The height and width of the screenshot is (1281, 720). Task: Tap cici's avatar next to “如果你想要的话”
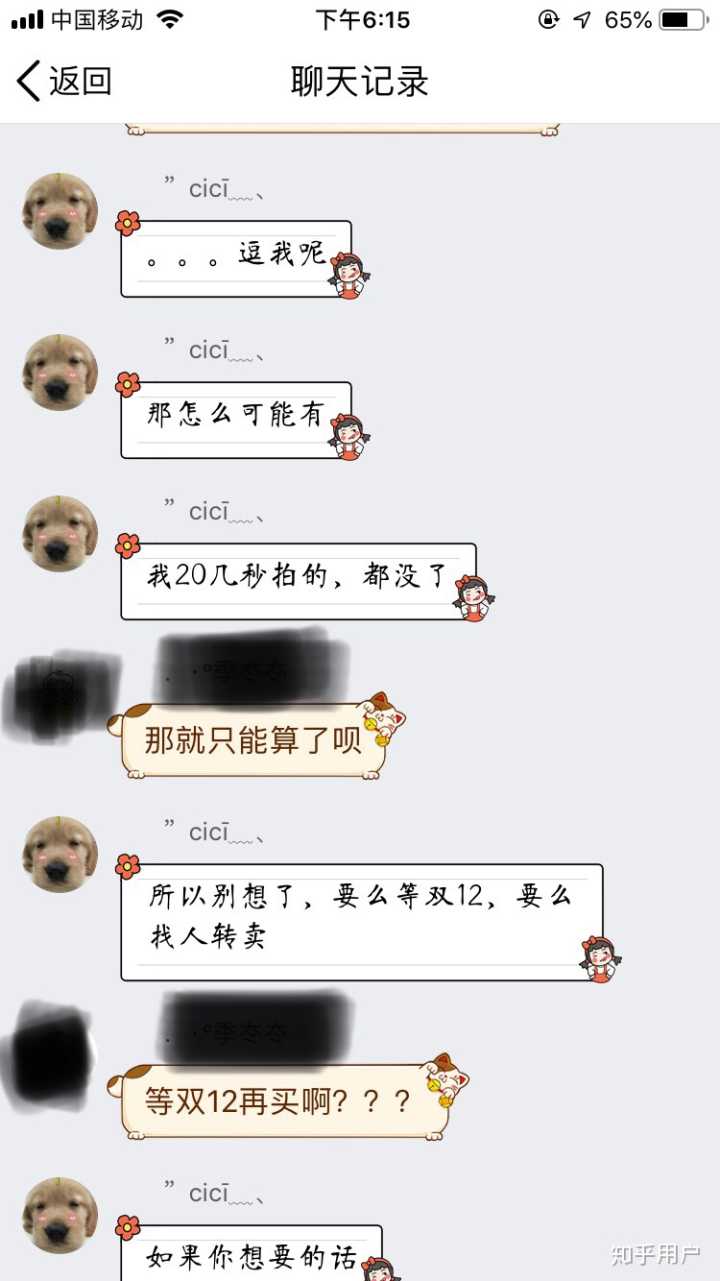pyautogui.click(x=60, y=1215)
